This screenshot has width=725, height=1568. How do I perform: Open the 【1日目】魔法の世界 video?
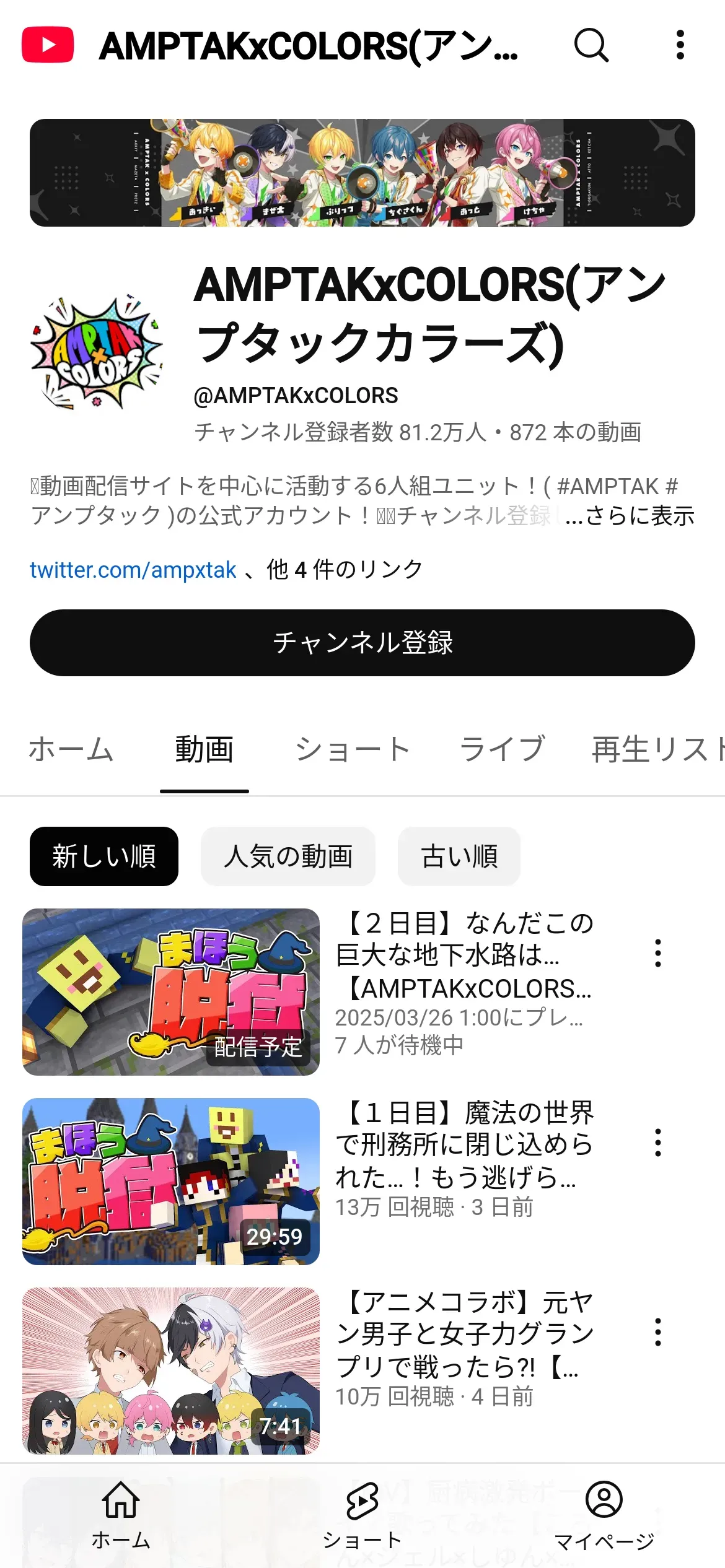171,1182
